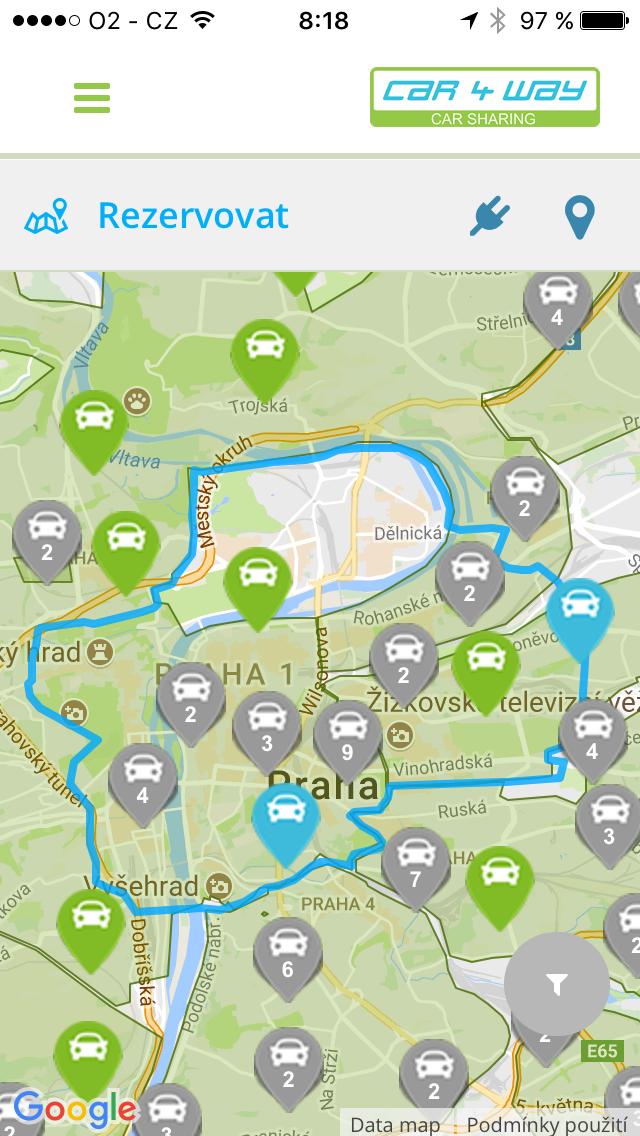
Task: Show charging stations via plug icon
Action: [490, 216]
